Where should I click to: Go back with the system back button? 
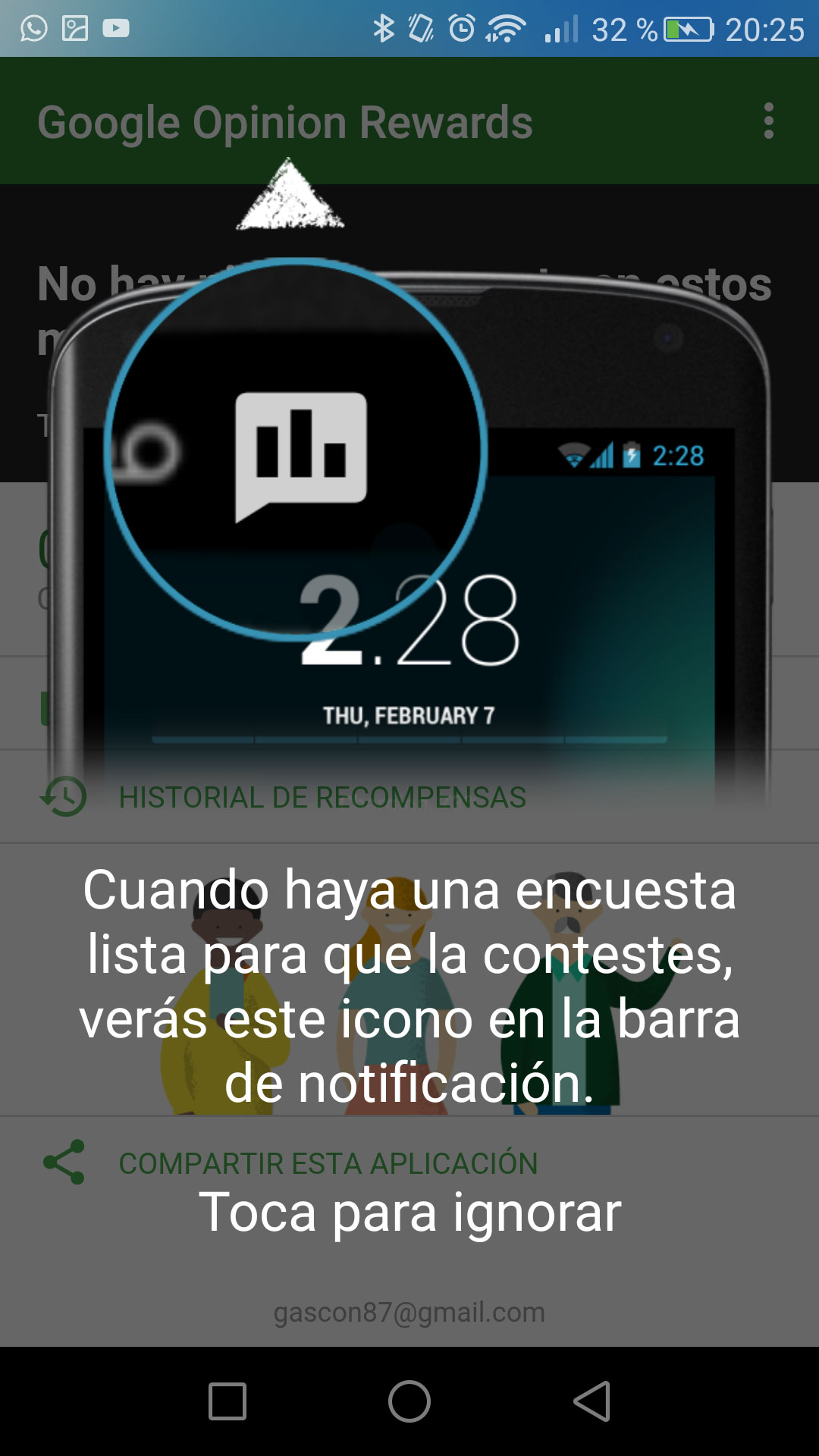592,1401
